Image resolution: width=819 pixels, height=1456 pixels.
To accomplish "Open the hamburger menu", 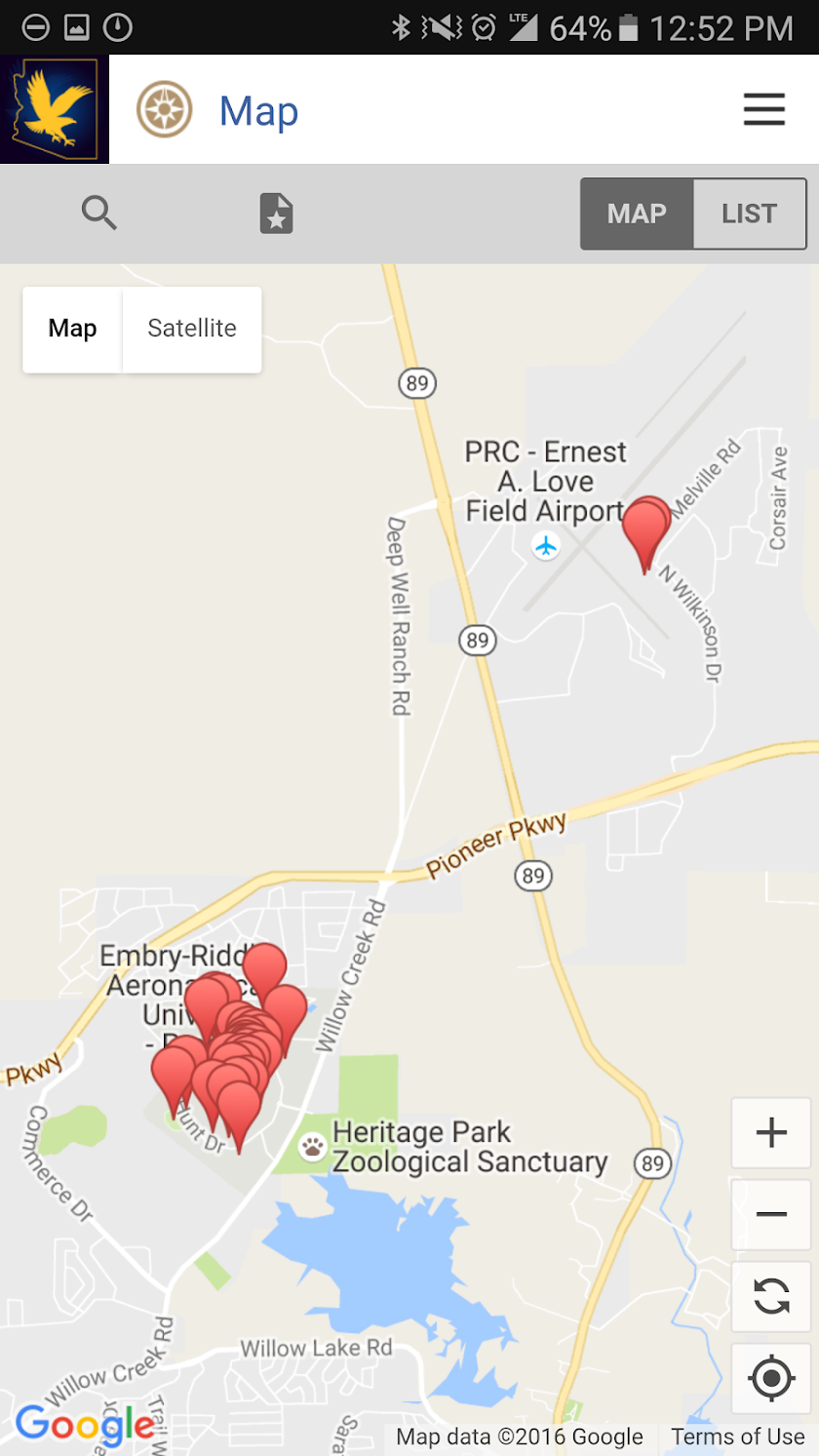I will pyautogui.click(x=763, y=109).
